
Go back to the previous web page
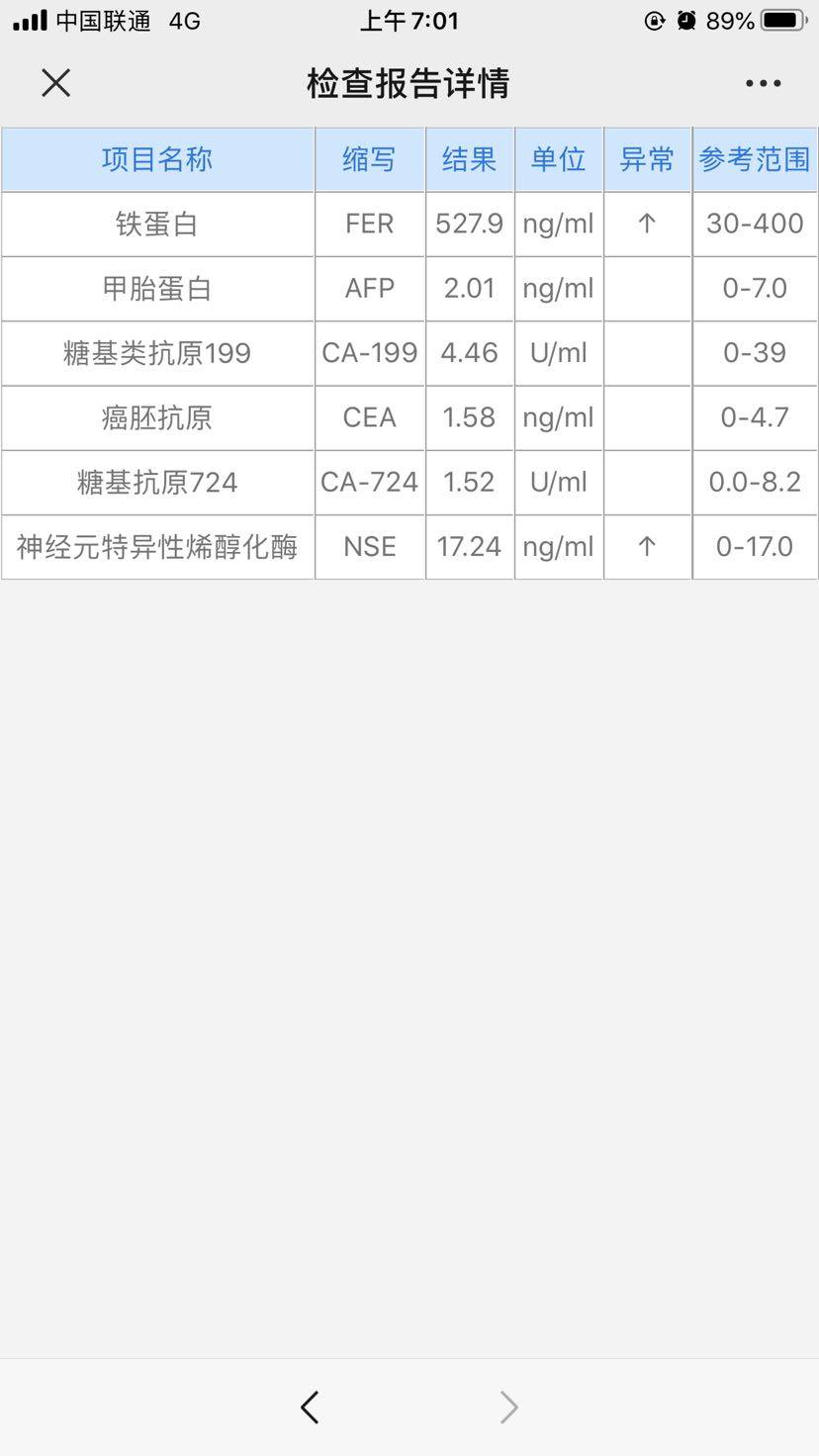click(x=310, y=1407)
